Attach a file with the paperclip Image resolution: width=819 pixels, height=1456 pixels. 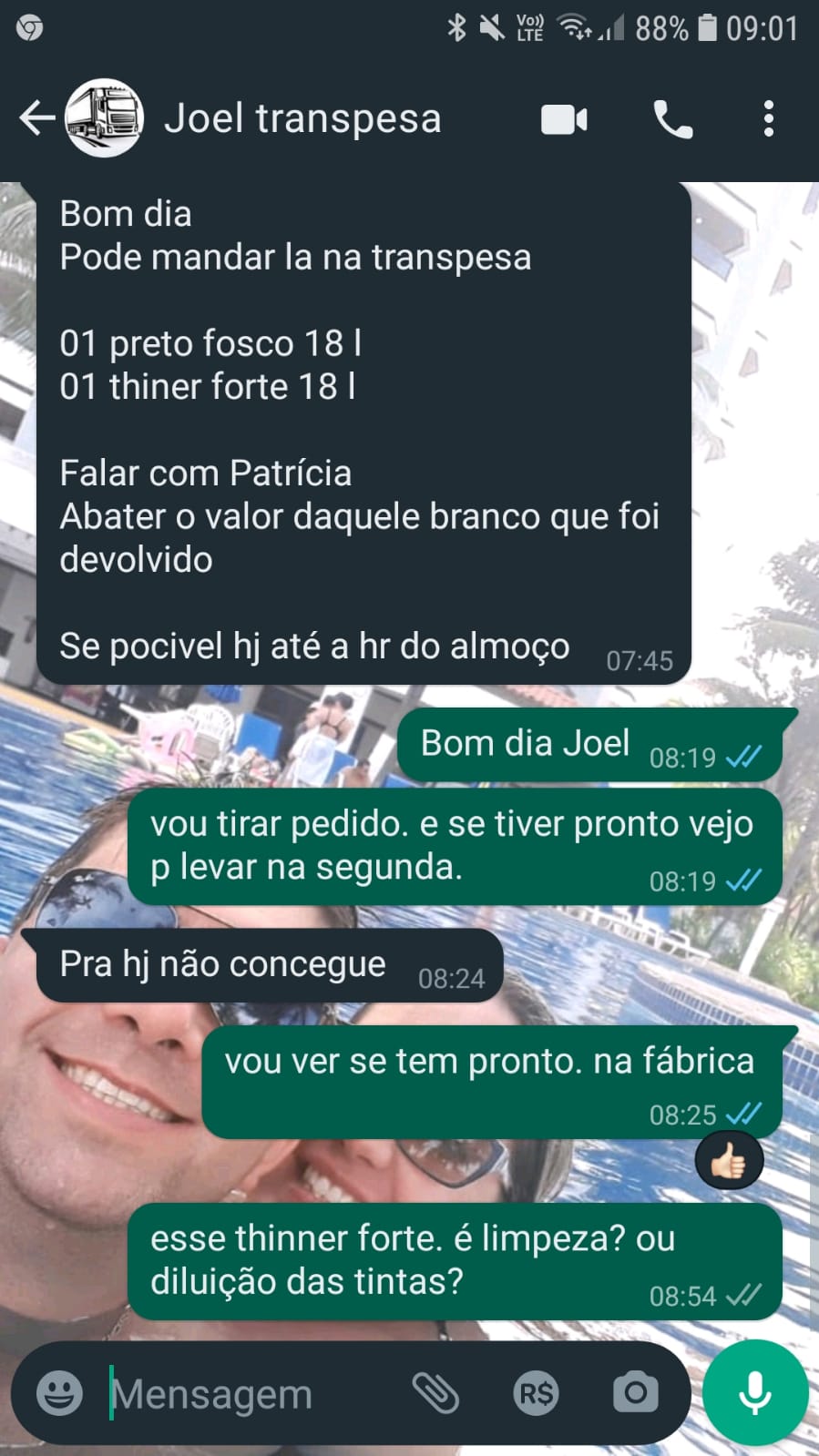[x=435, y=1392]
